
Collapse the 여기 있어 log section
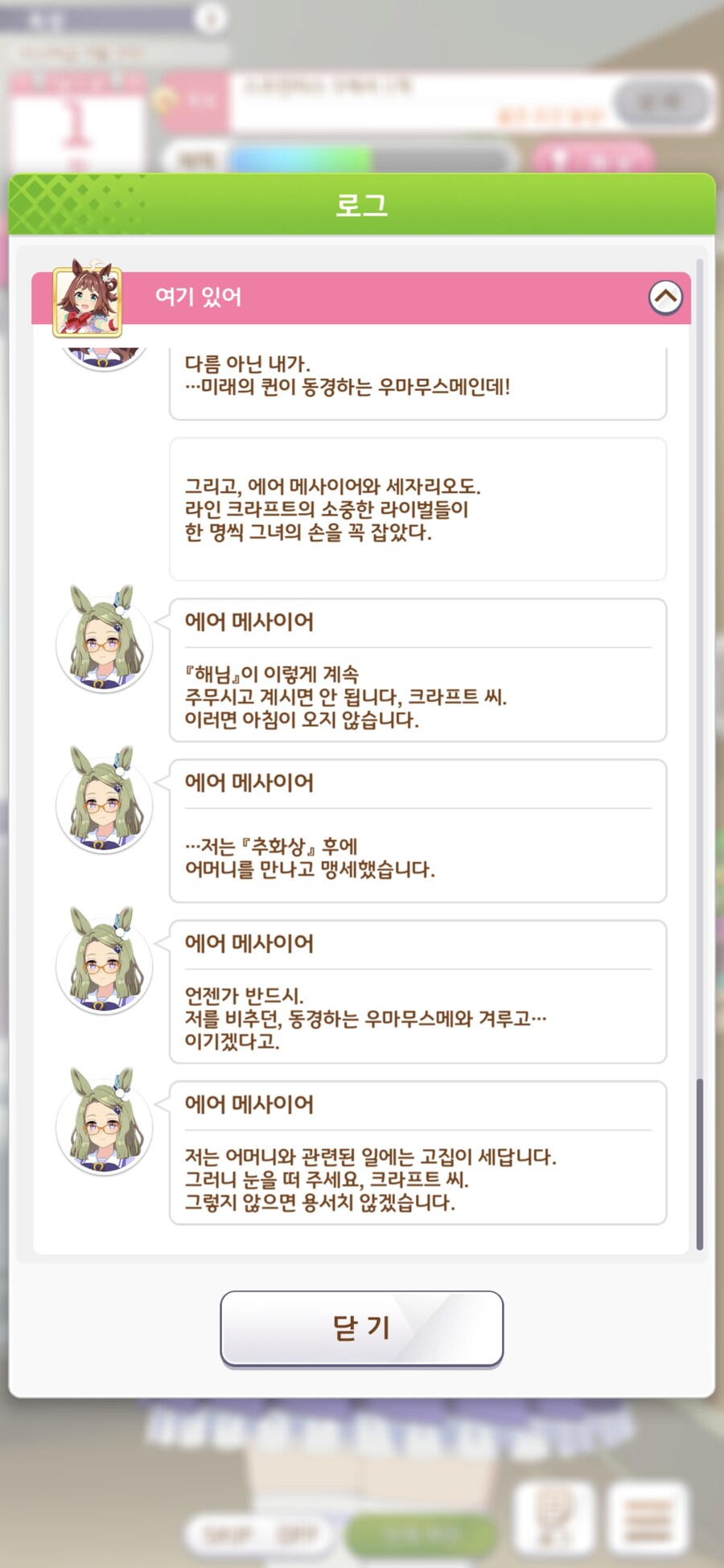coord(665,298)
